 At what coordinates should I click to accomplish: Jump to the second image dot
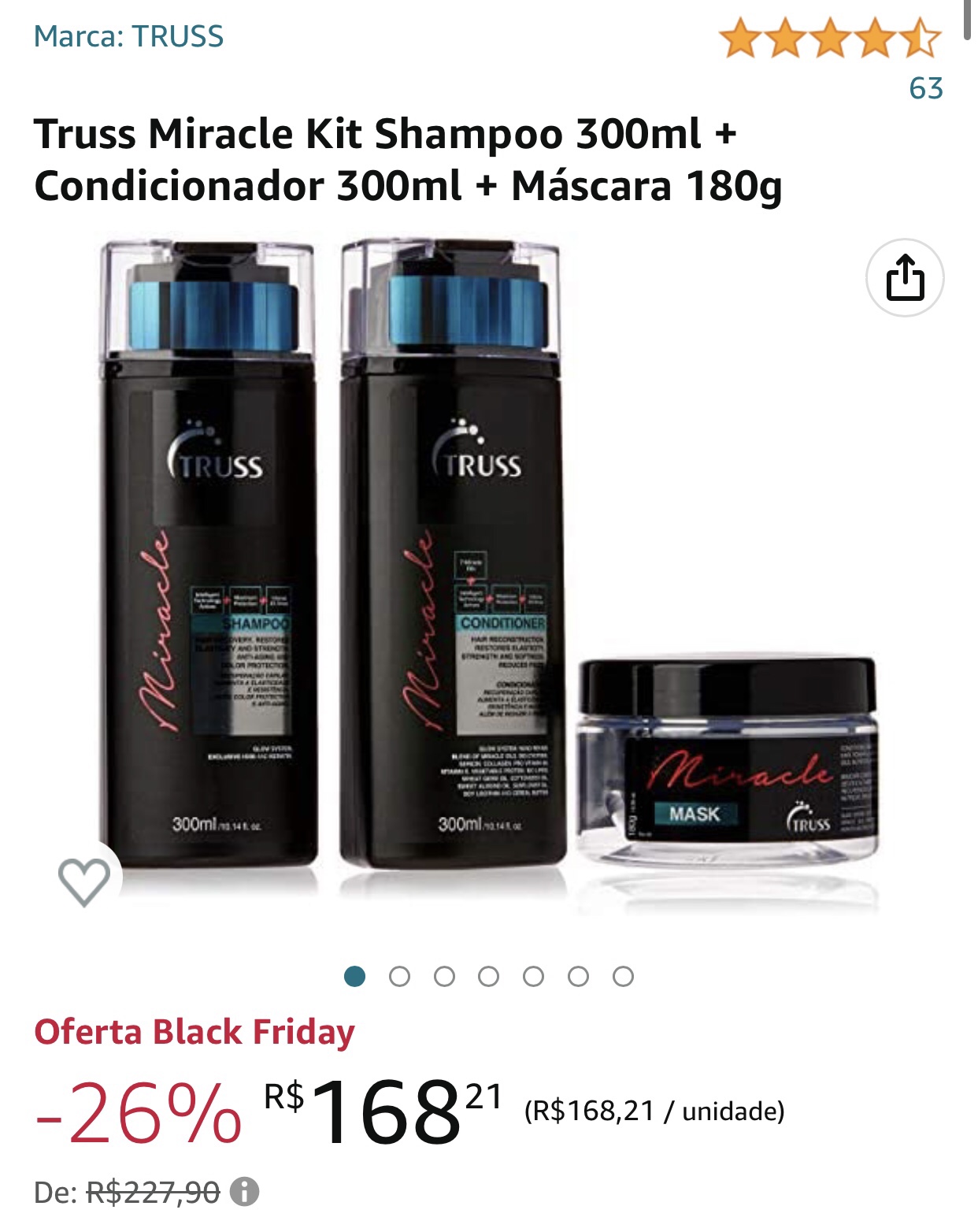399,977
